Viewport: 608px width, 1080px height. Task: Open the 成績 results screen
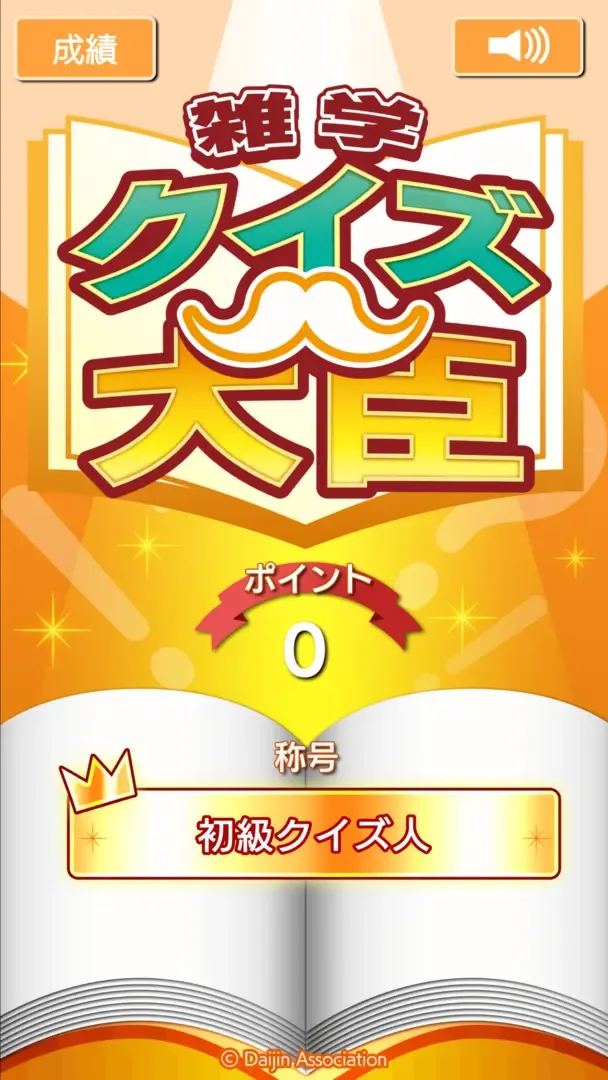86,48
